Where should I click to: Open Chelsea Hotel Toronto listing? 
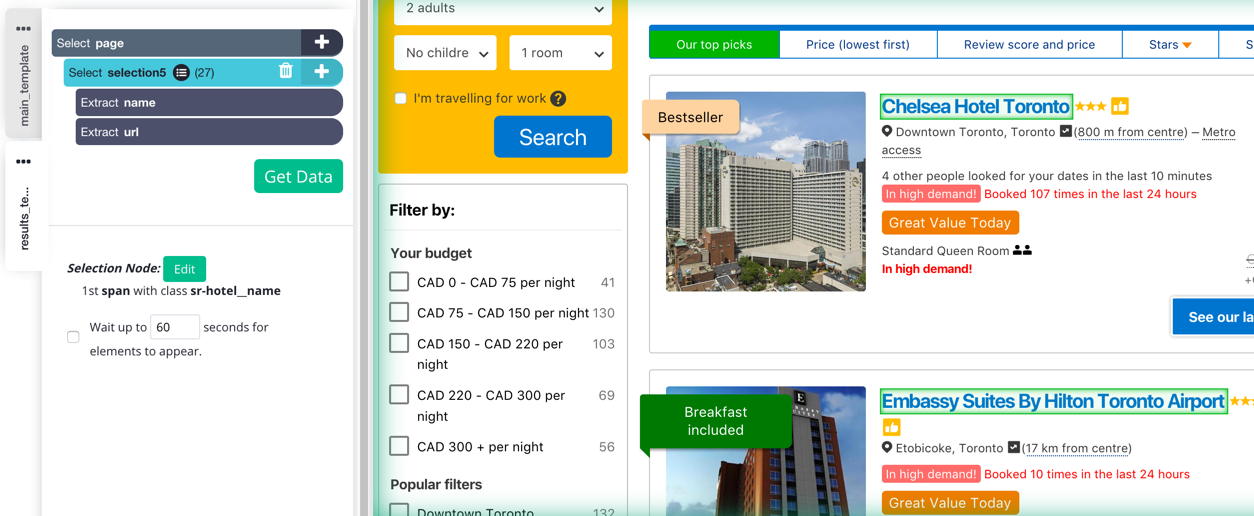pyautogui.click(x=975, y=106)
